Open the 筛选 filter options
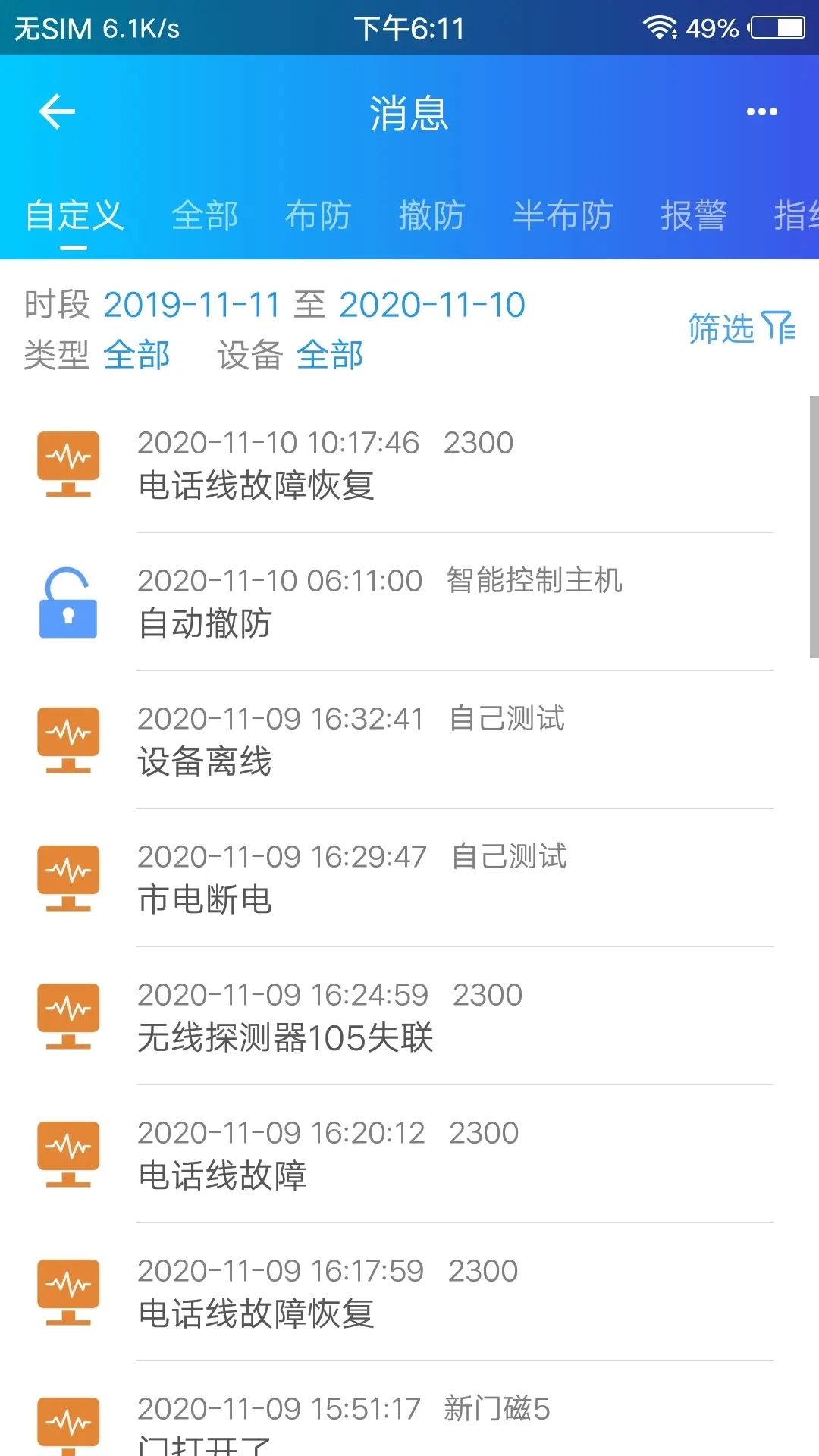819x1456 pixels. [741, 328]
